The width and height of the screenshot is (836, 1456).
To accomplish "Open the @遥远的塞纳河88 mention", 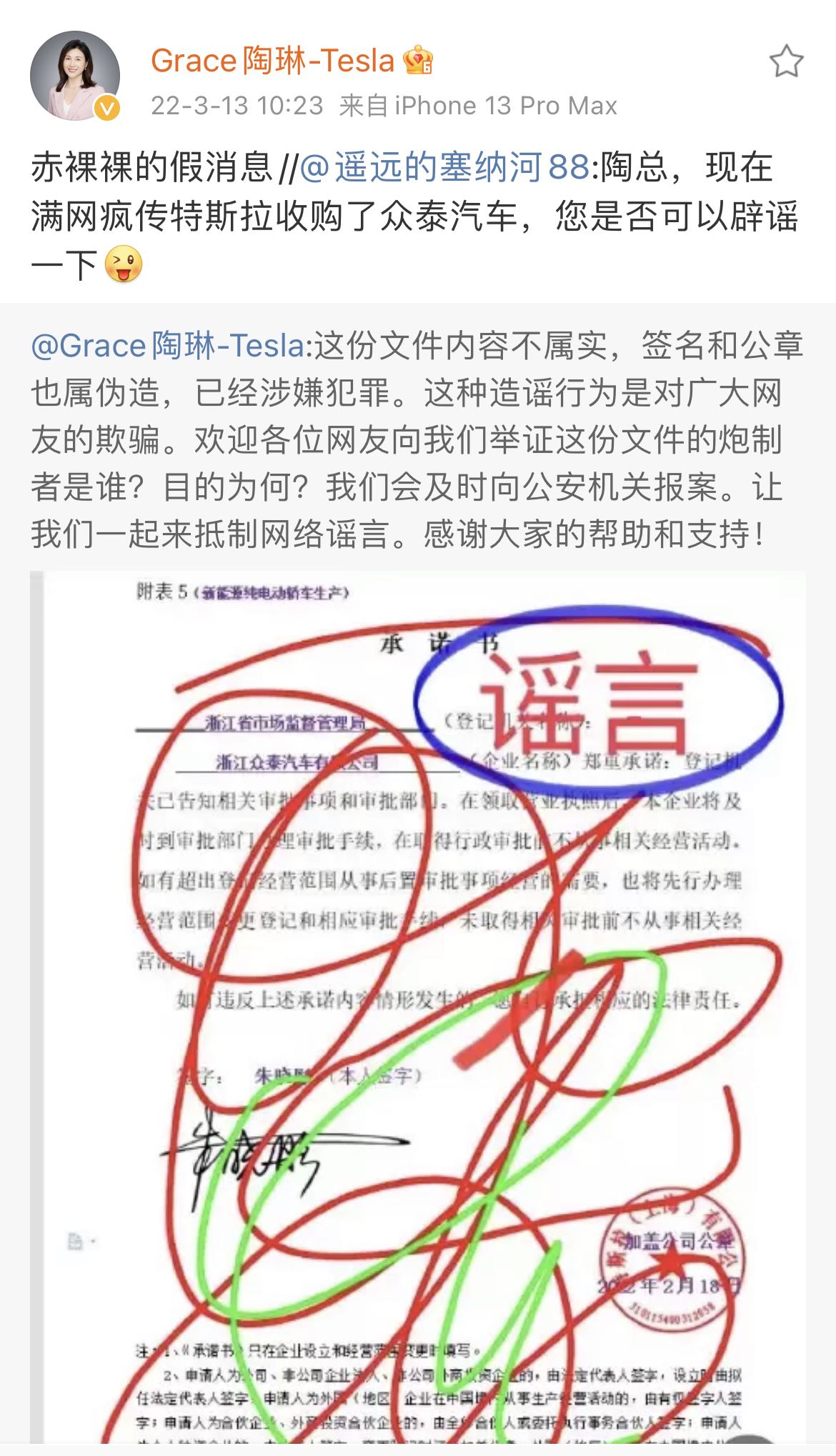I will (444, 169).
